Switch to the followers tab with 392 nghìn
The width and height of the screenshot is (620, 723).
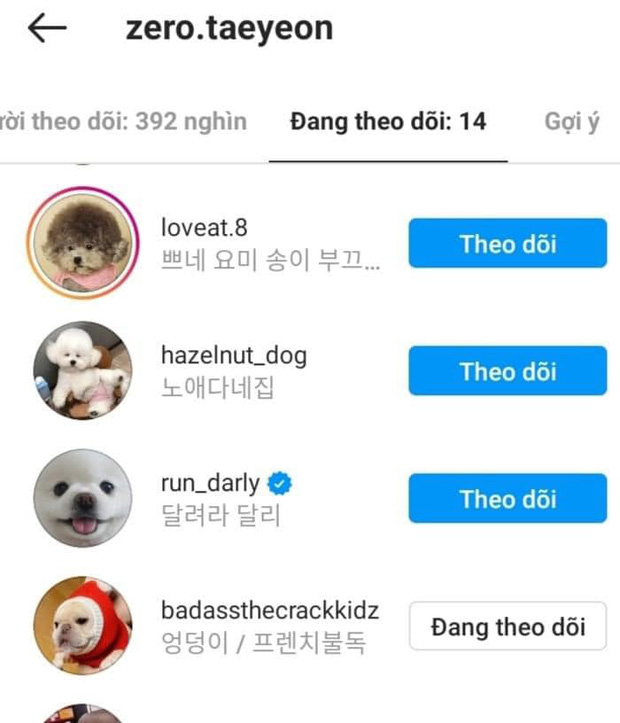[123, 122]
